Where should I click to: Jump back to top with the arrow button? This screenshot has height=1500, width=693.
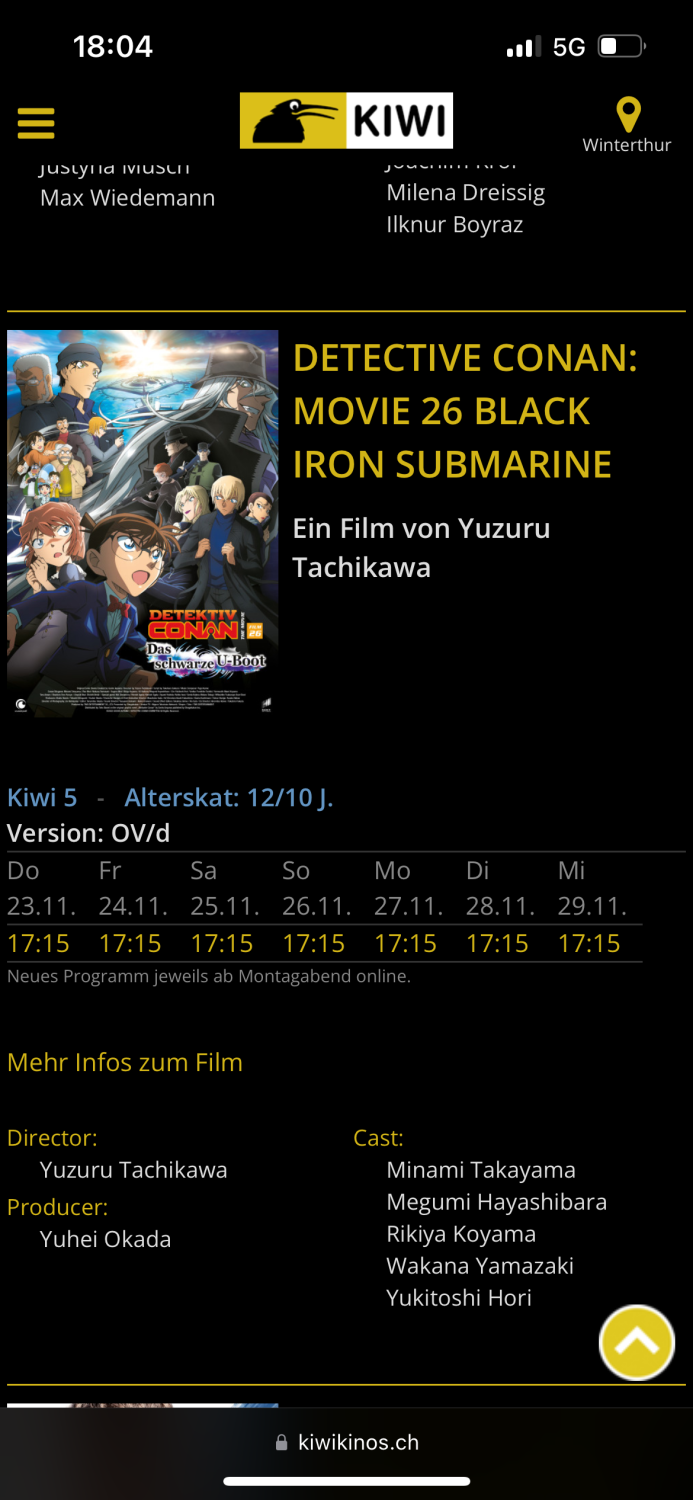click(636, 1343)
